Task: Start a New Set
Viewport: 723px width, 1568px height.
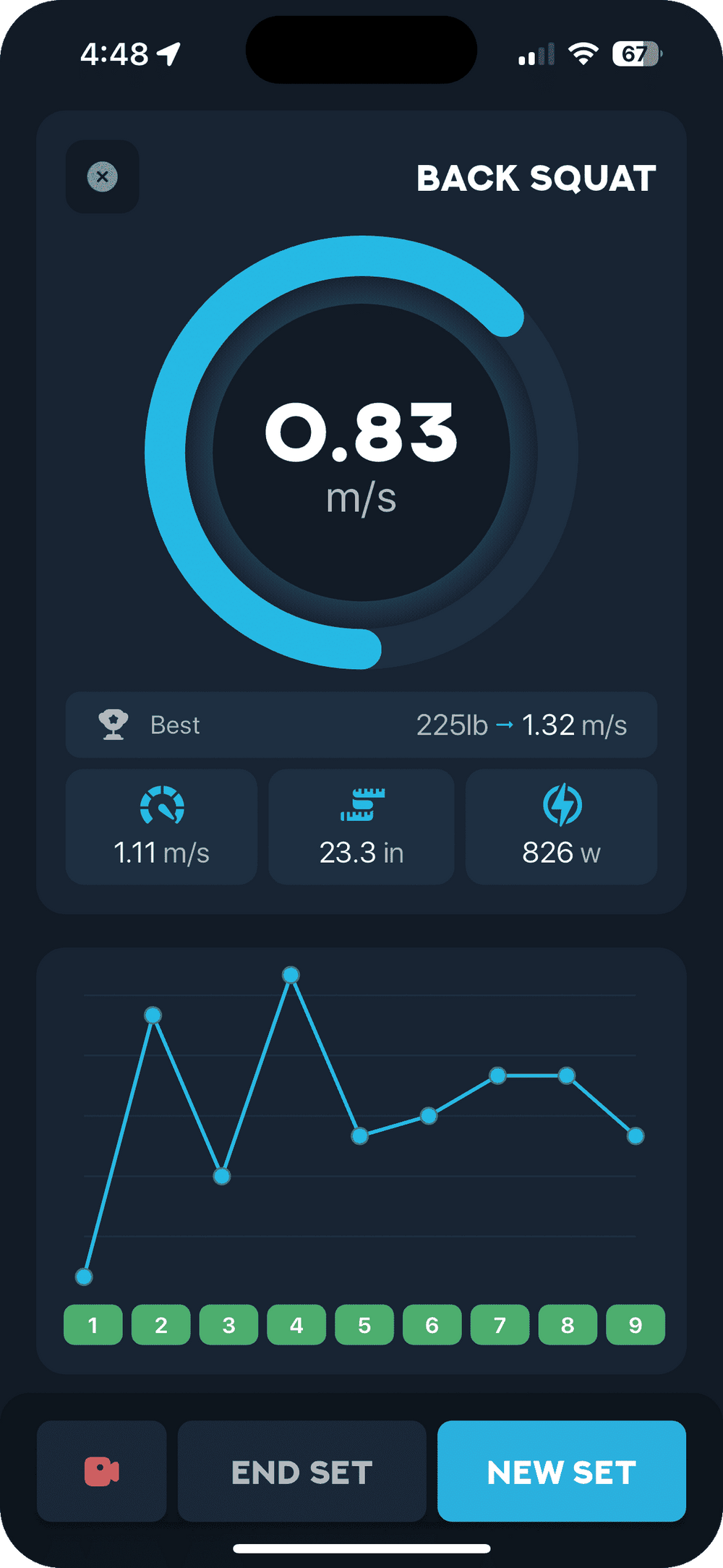Action: 562,1471
